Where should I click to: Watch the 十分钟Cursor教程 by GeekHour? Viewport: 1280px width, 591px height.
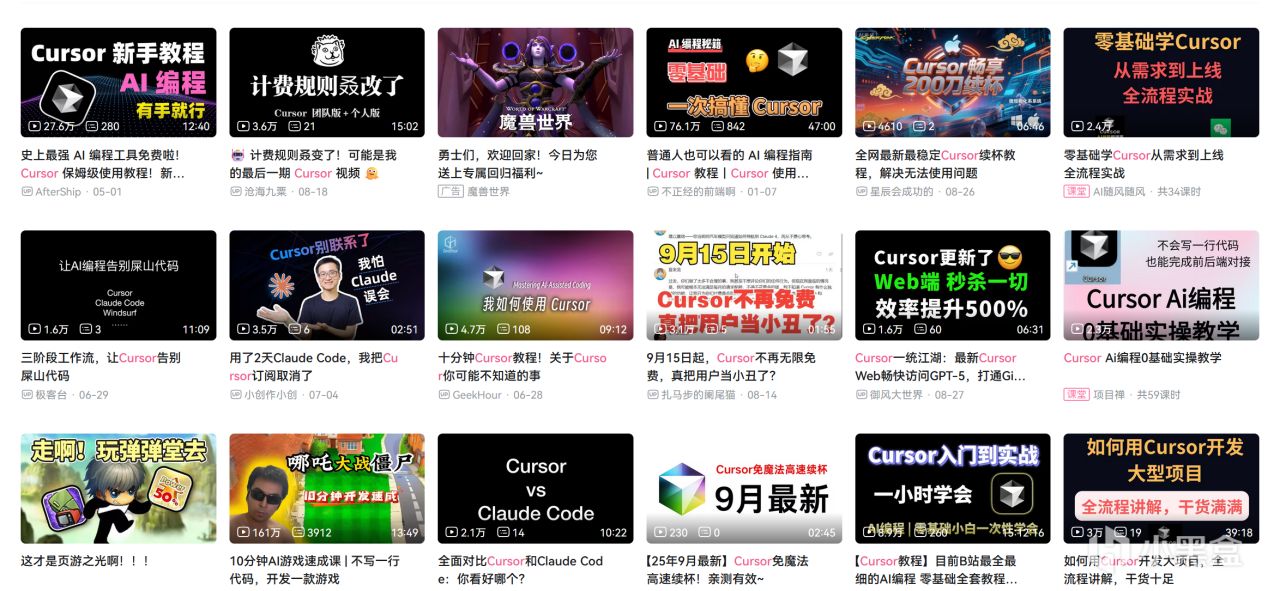pos(535,285)
